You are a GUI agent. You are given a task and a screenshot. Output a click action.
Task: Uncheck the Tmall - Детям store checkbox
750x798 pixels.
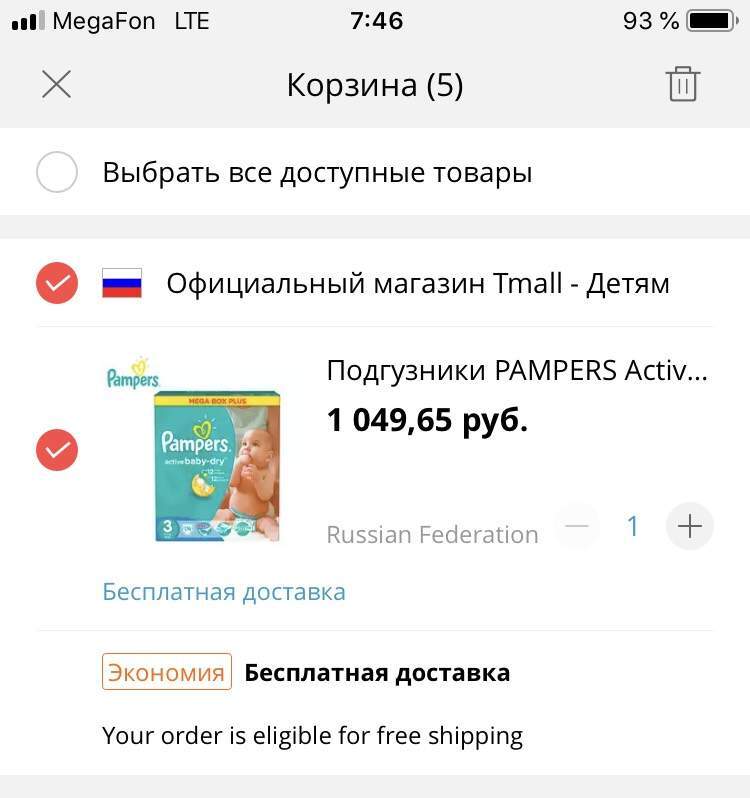(x=57, y=284)
